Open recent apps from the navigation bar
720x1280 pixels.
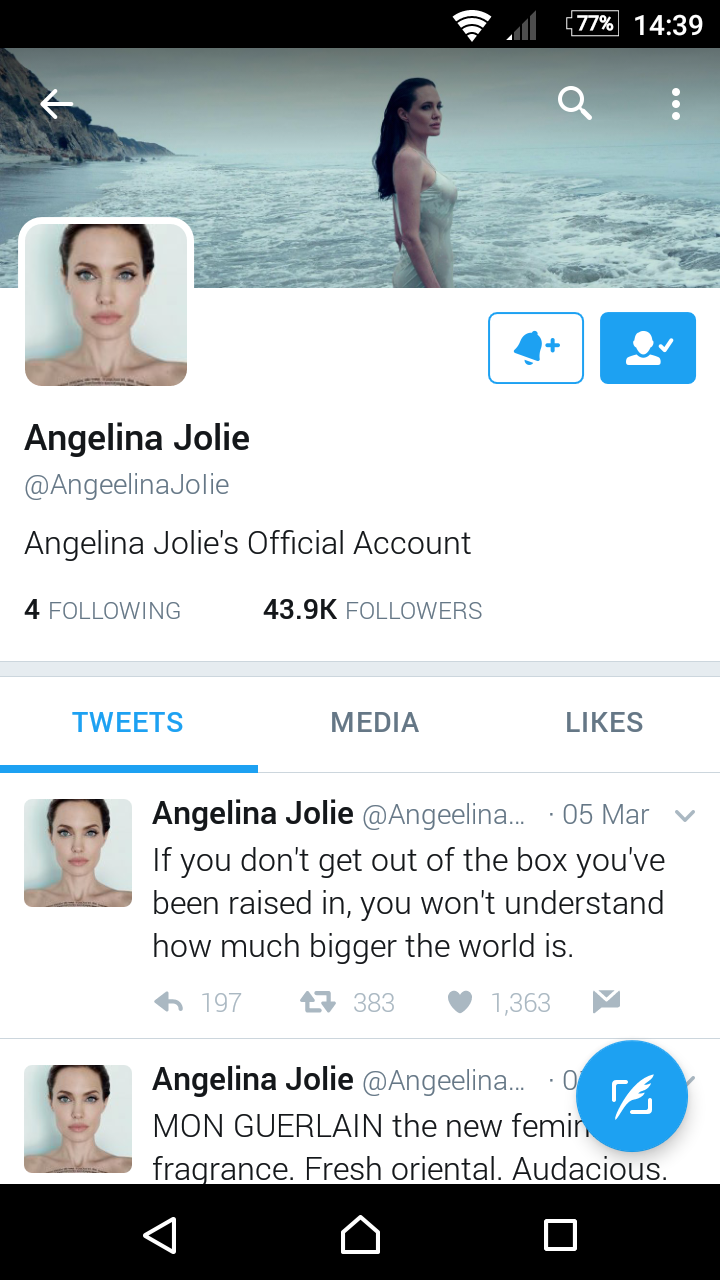[560, 1234]
